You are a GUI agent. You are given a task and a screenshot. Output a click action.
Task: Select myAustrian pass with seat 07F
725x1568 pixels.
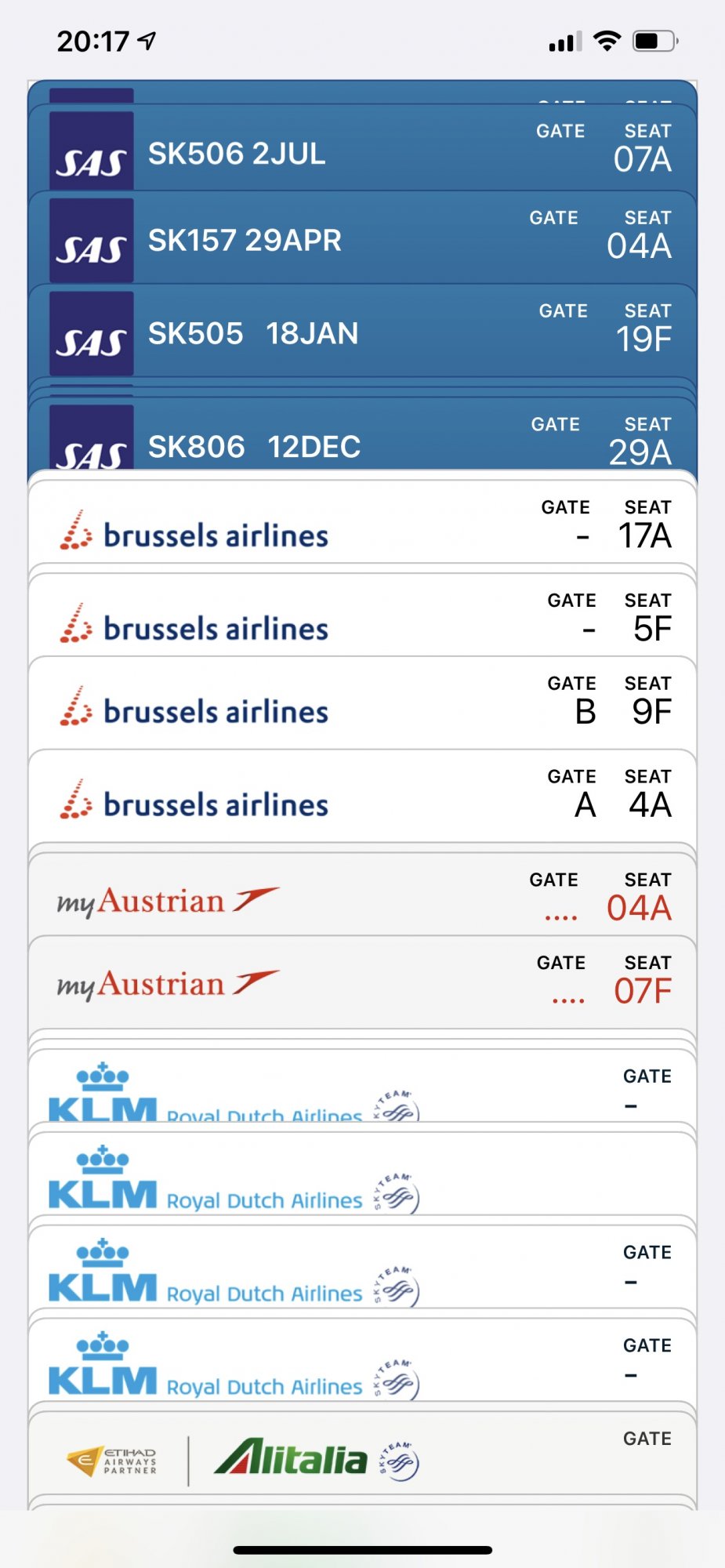click(362, 983)
